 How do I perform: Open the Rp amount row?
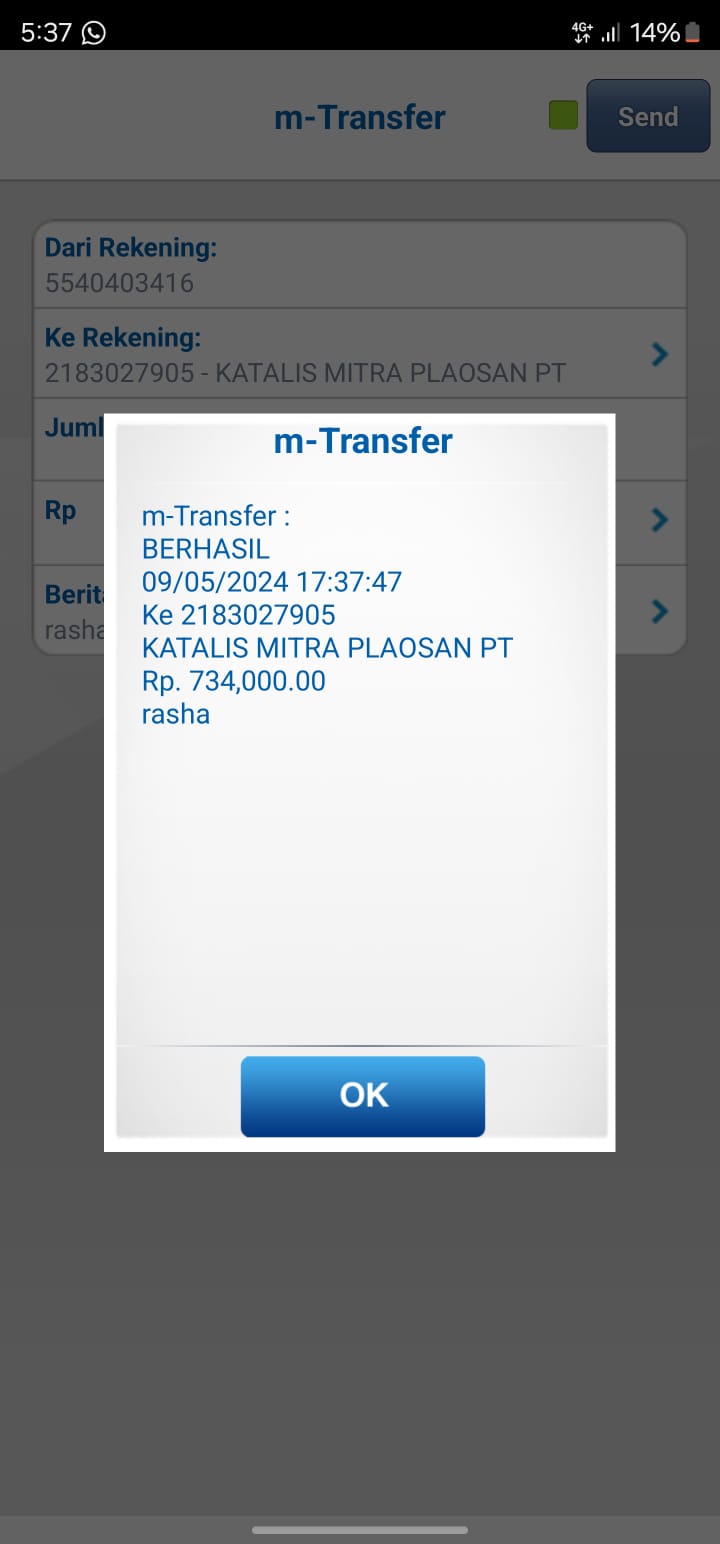(360, 522)
